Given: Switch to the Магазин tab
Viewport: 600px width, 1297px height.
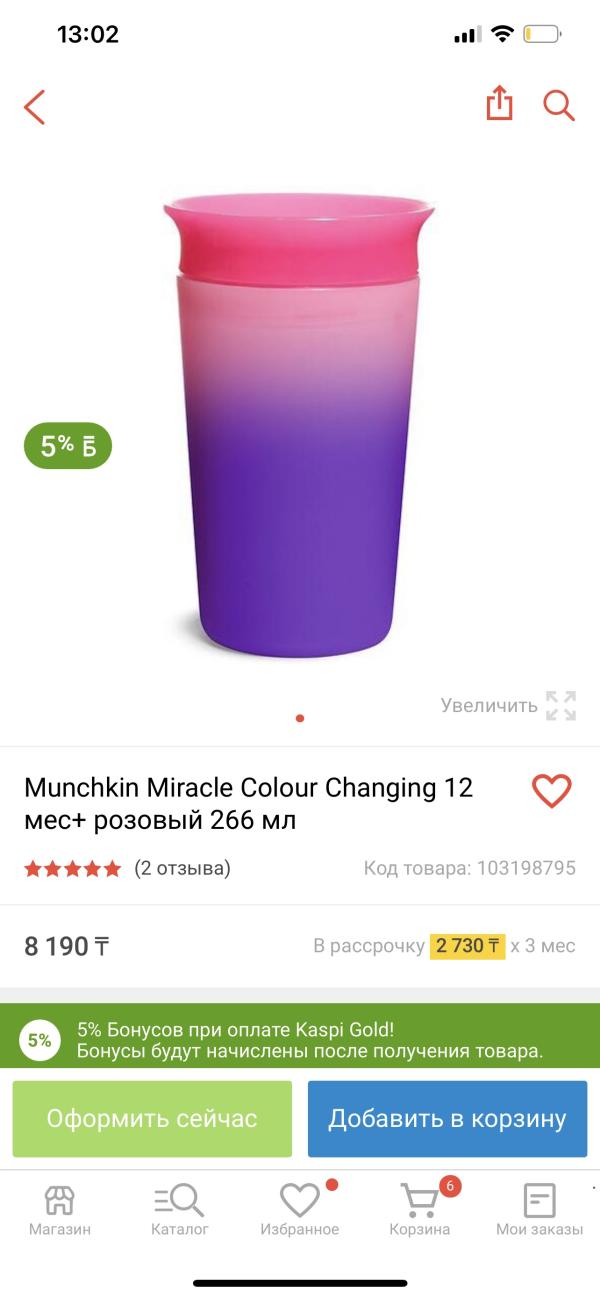Looking at the screenshot, I should [x=60, y=1210].
